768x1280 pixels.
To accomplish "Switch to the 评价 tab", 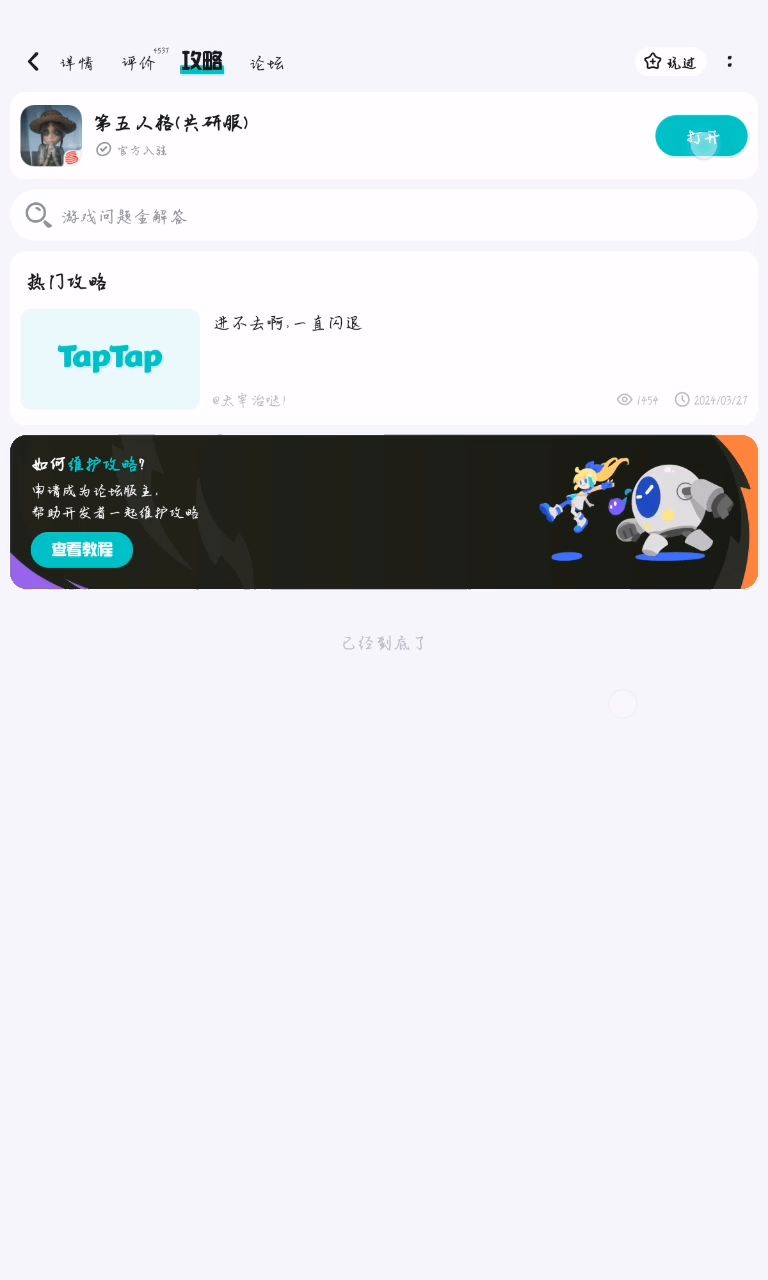I will pyautogui.click(x=139, y=63).
